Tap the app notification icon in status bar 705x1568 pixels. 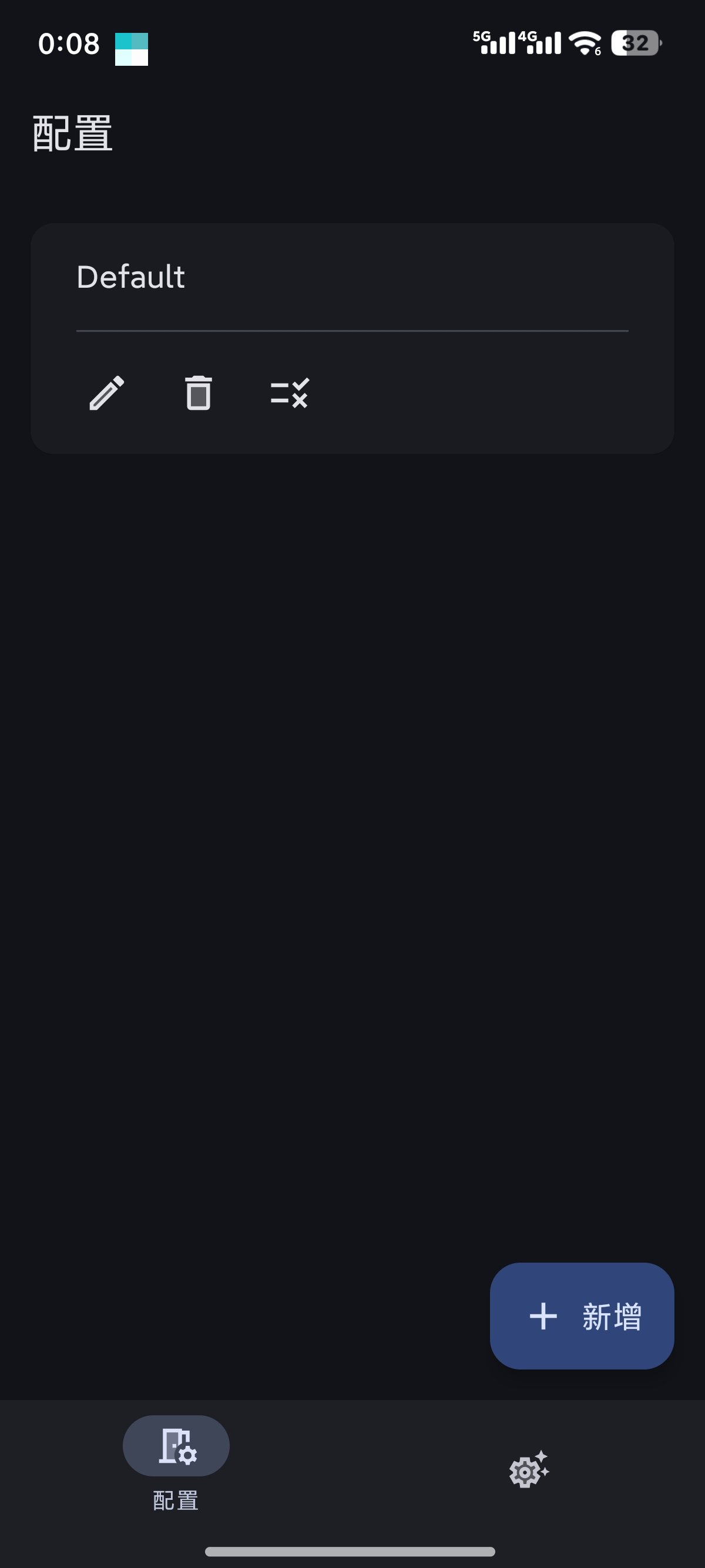click(x=131, y=48)
